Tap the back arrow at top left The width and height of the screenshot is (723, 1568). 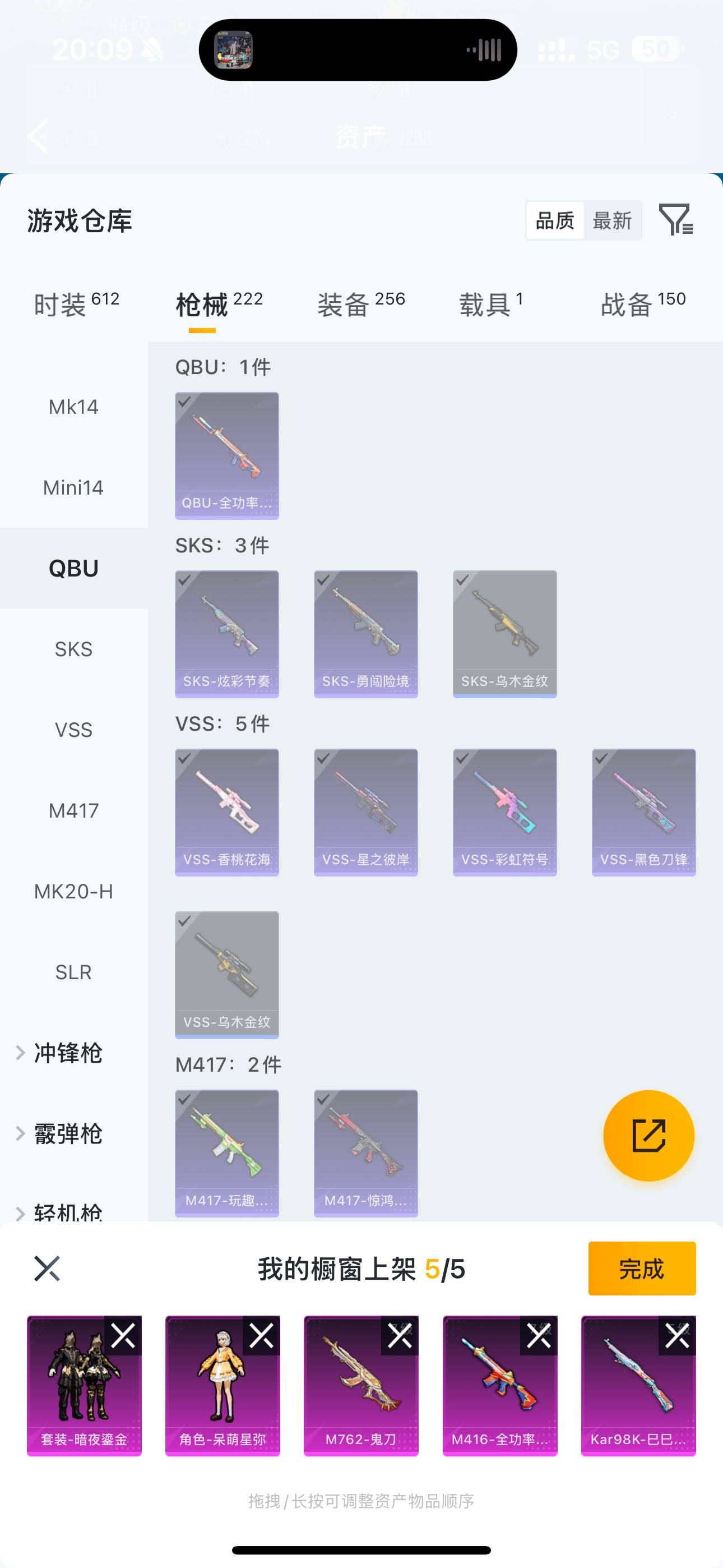coord(40,135)
